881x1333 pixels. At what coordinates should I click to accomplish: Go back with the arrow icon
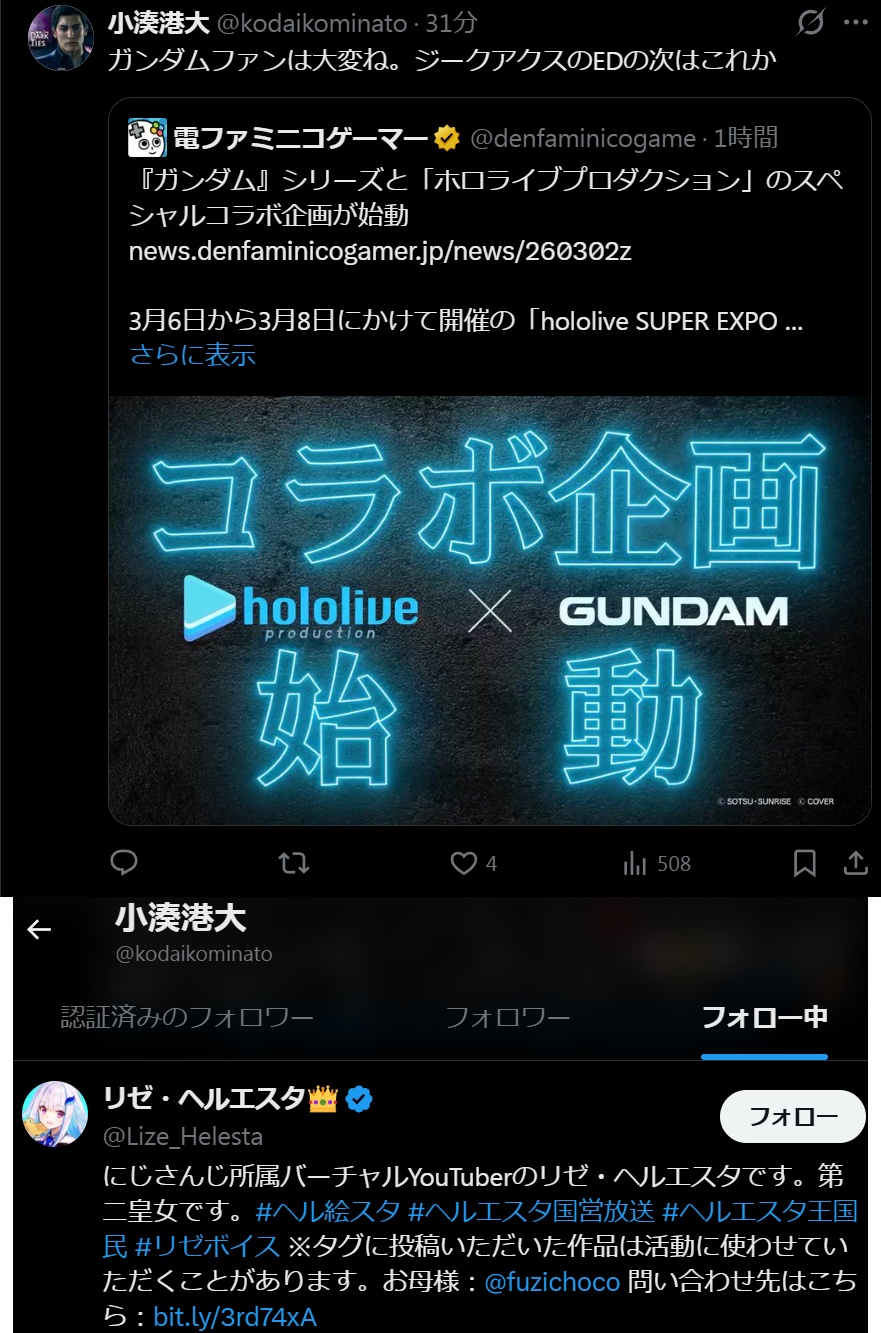pyautogui.click(x=39, y=930)
